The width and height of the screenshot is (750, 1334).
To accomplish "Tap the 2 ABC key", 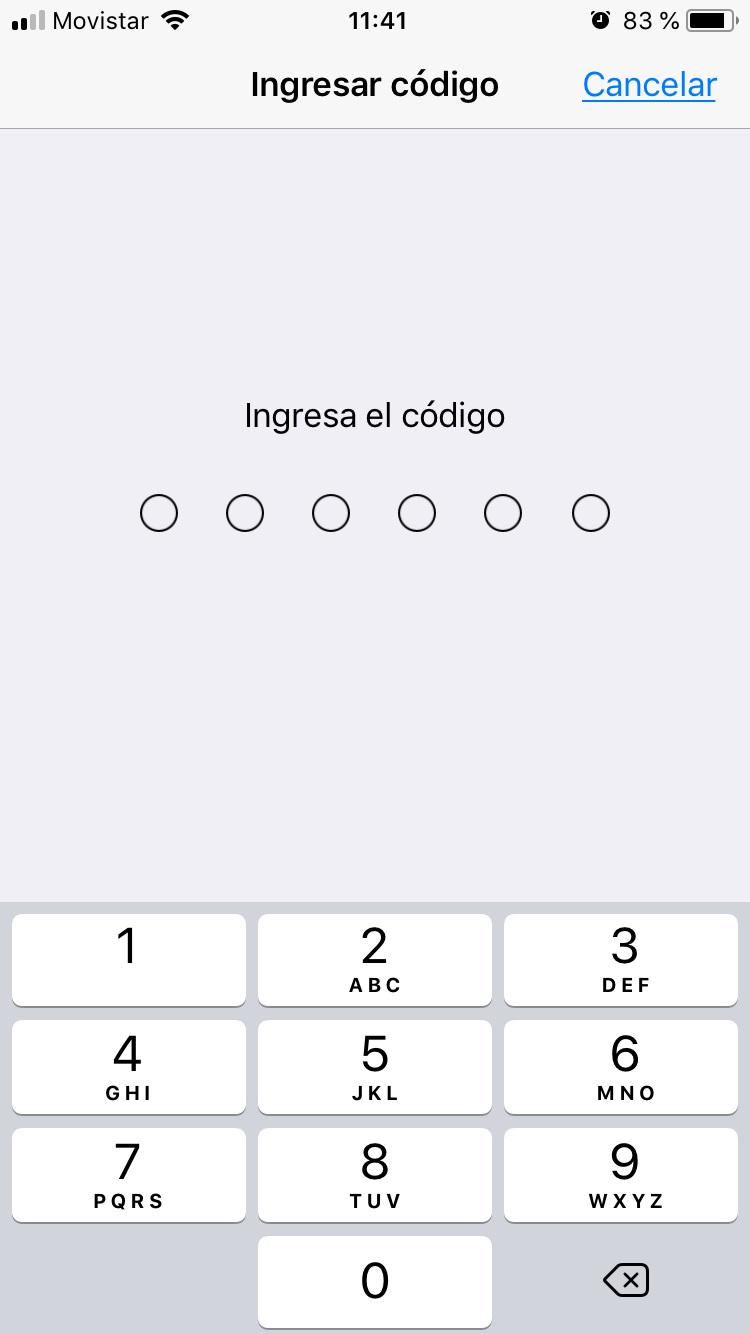I will pos(375,960).
